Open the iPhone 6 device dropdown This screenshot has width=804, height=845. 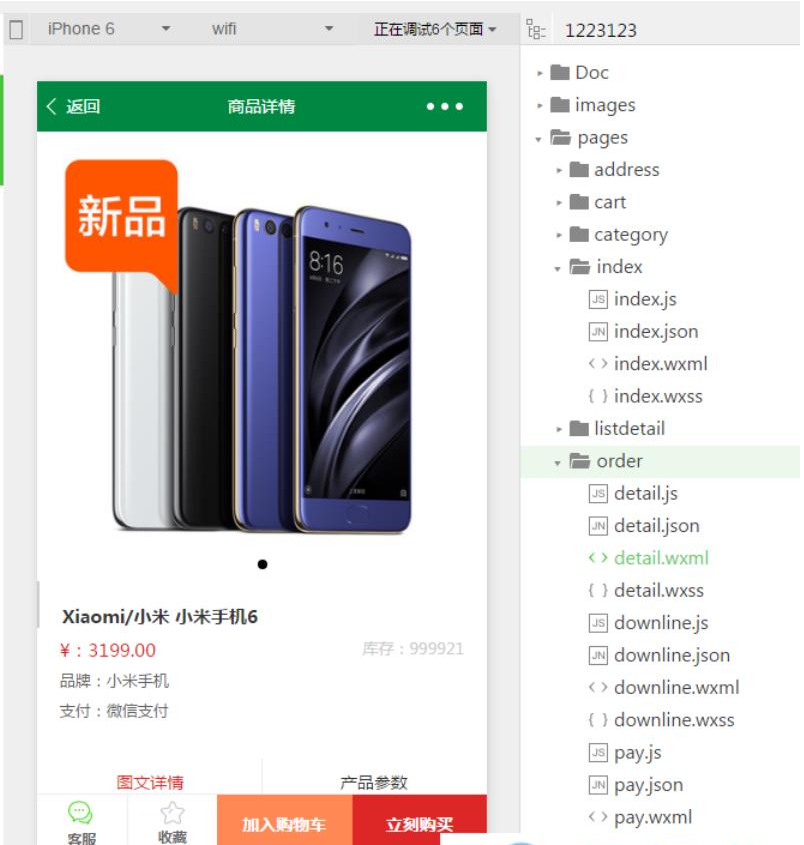105,29
